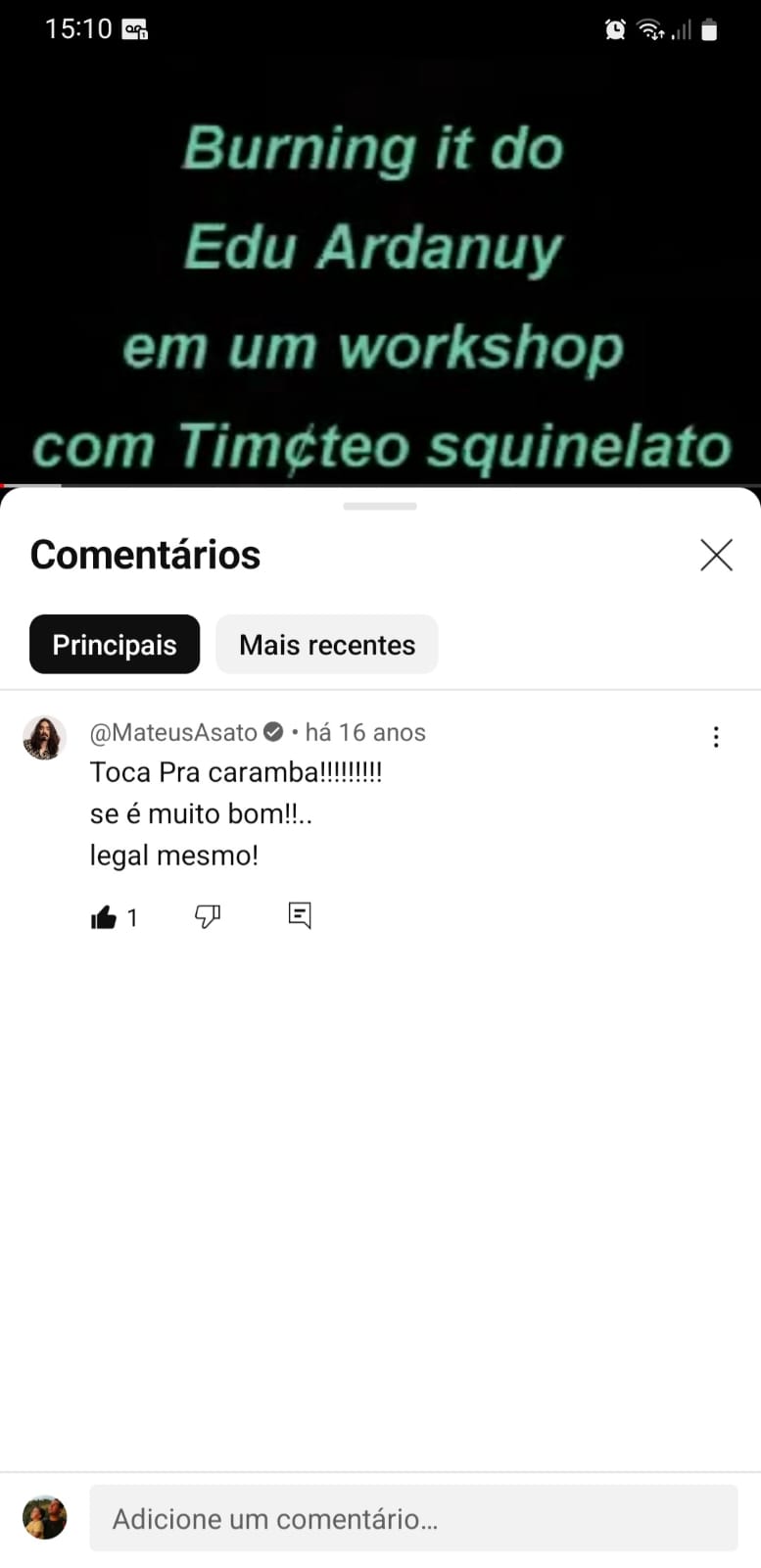Open the options menu for the @MateusAsato comment
This screenshot has width=761, height=1568.
(716, 737)
